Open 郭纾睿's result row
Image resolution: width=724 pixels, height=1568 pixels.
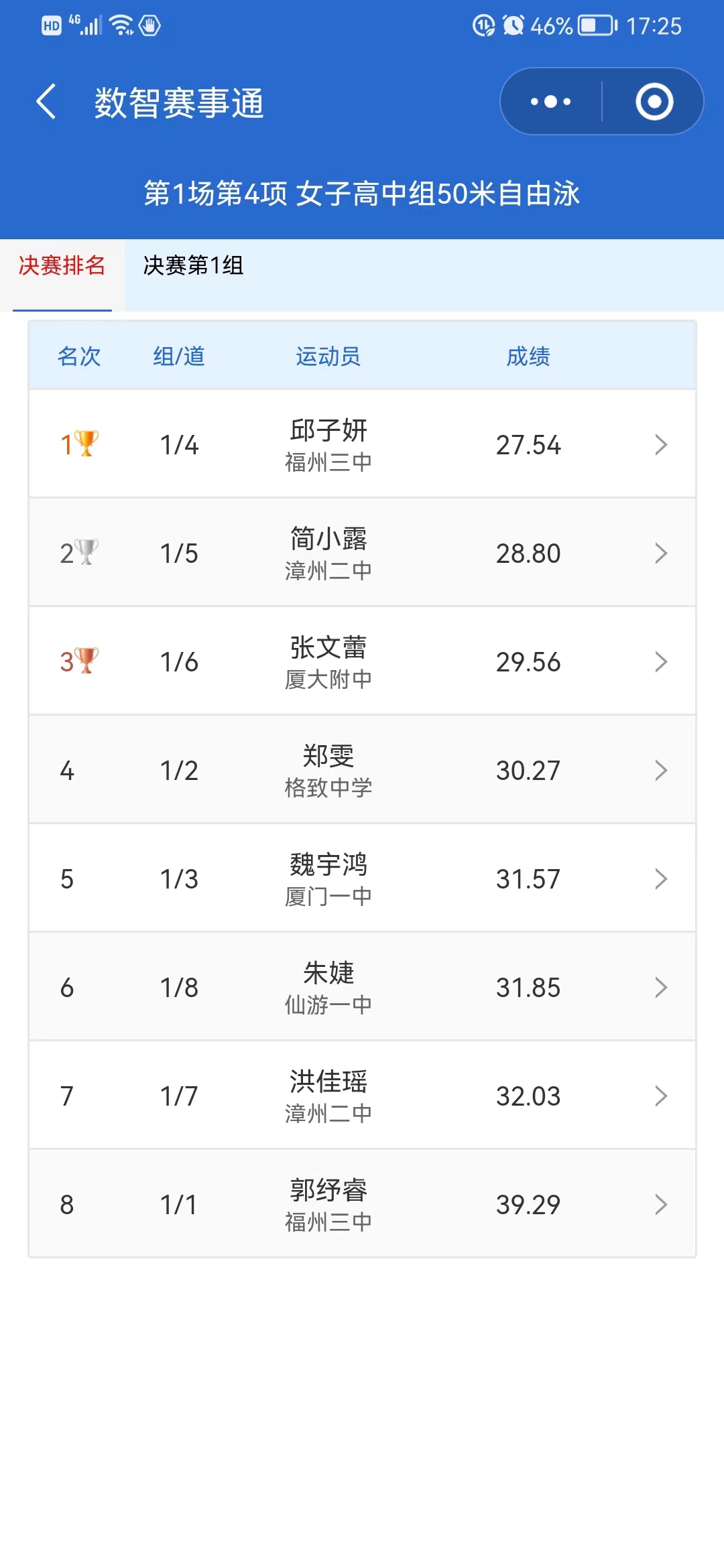coord(362,1204)
